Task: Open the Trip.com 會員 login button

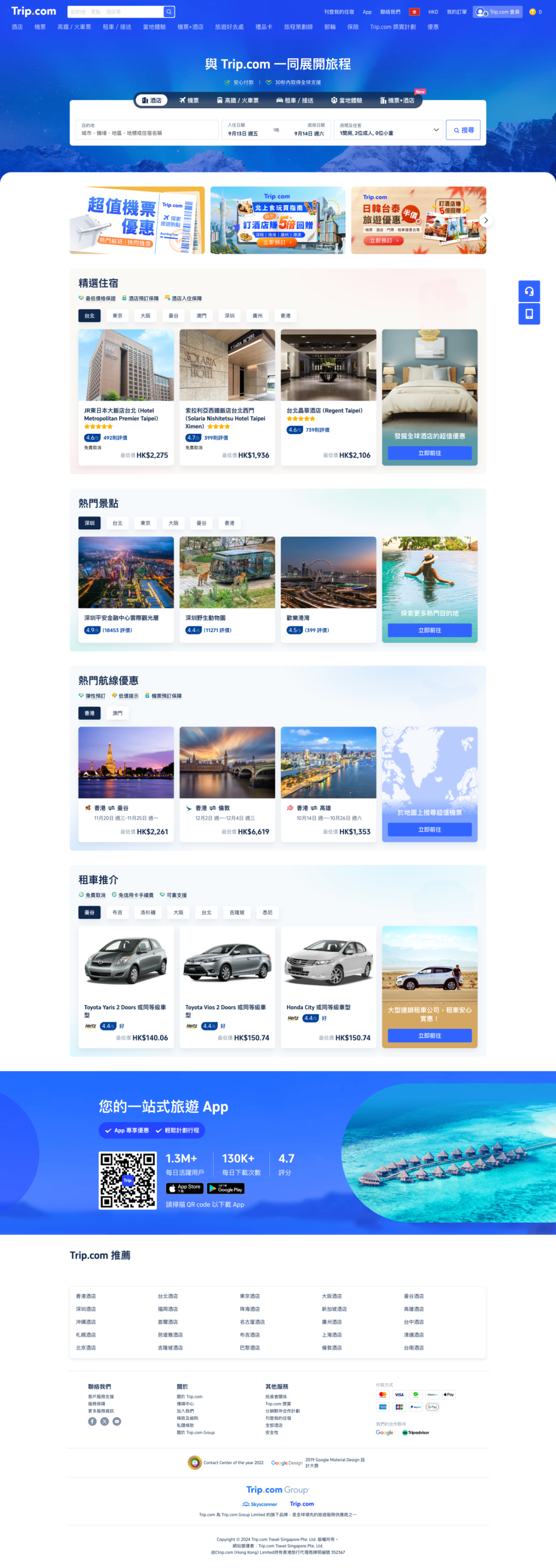Action: pyautogui.click(x=498, y=12)
